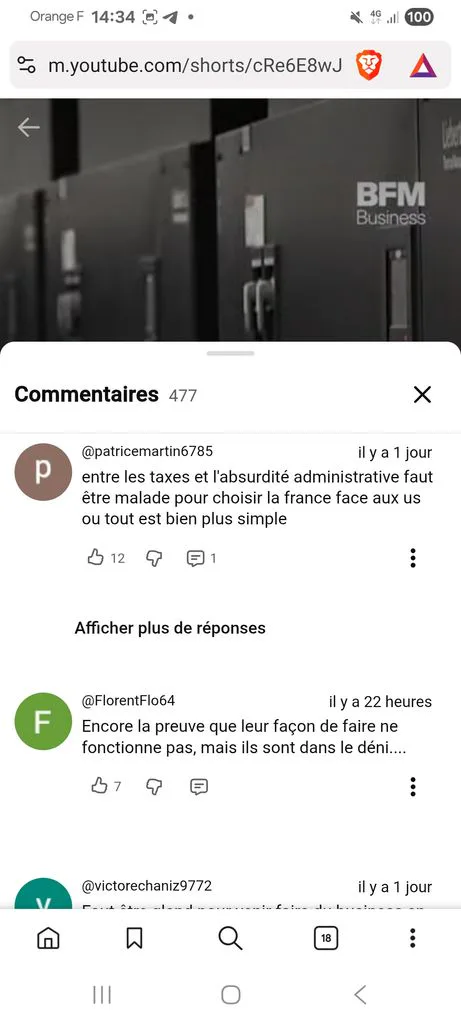The width and height of the screenshot is (461, 1024).
Task: Tap Afficher plus de réponses
Action: point(170,628)
